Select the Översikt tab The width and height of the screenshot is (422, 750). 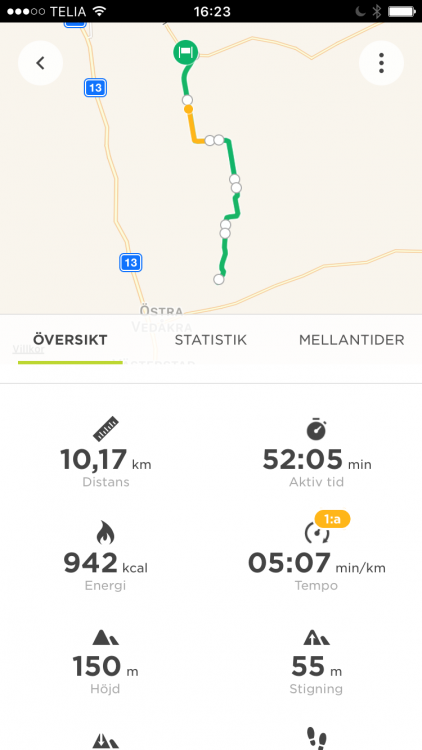click(x=70, y=340)
